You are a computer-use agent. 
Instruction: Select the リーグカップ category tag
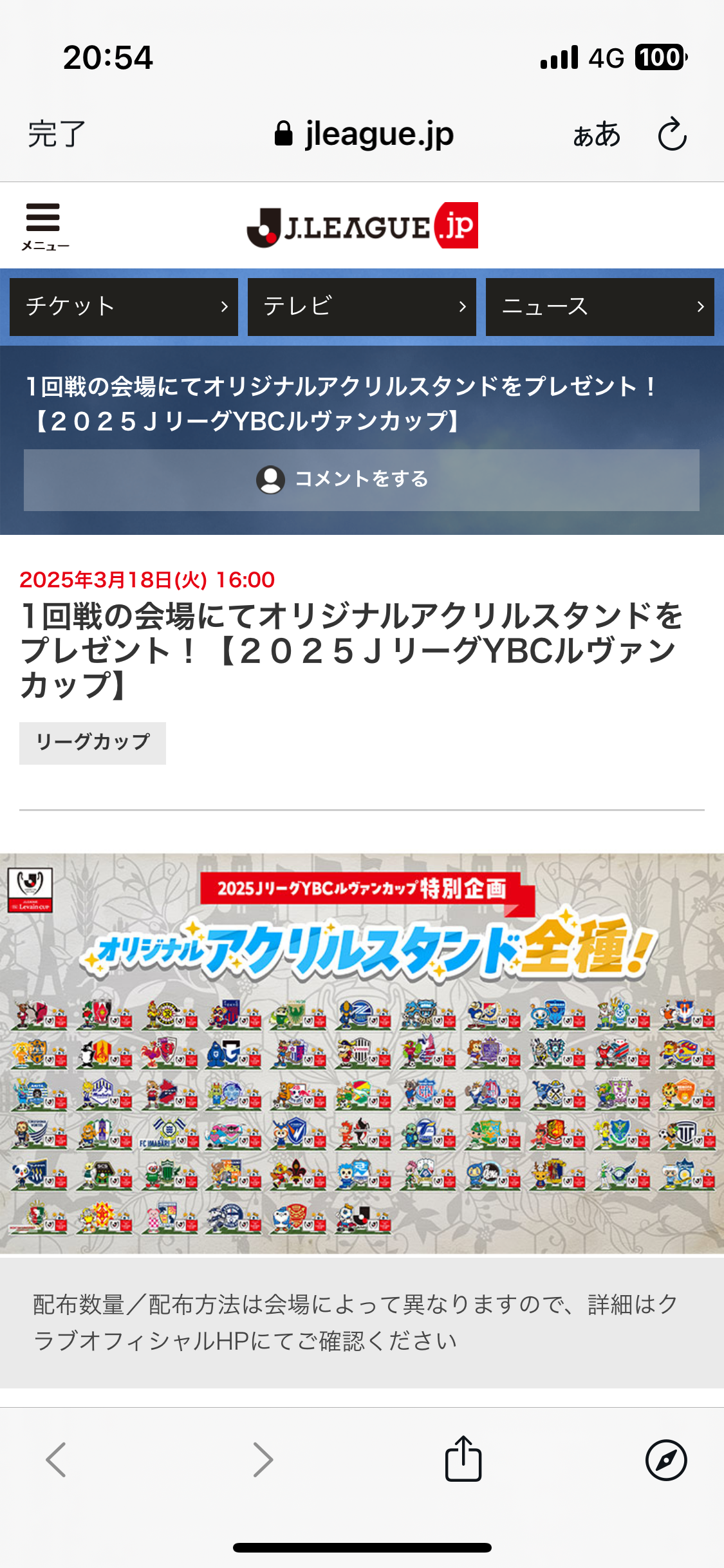coord(93,743)
